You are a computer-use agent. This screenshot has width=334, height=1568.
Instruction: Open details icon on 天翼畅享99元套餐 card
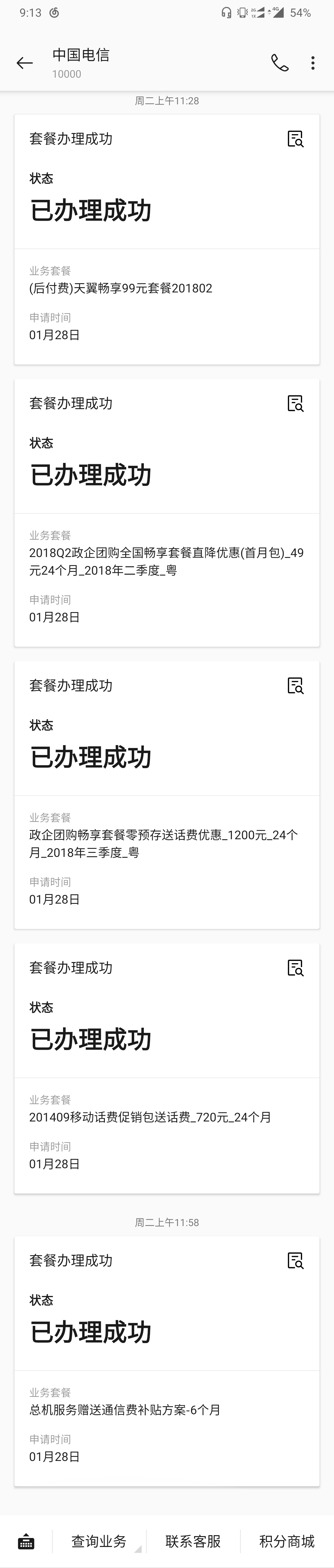tap(295, 139)
